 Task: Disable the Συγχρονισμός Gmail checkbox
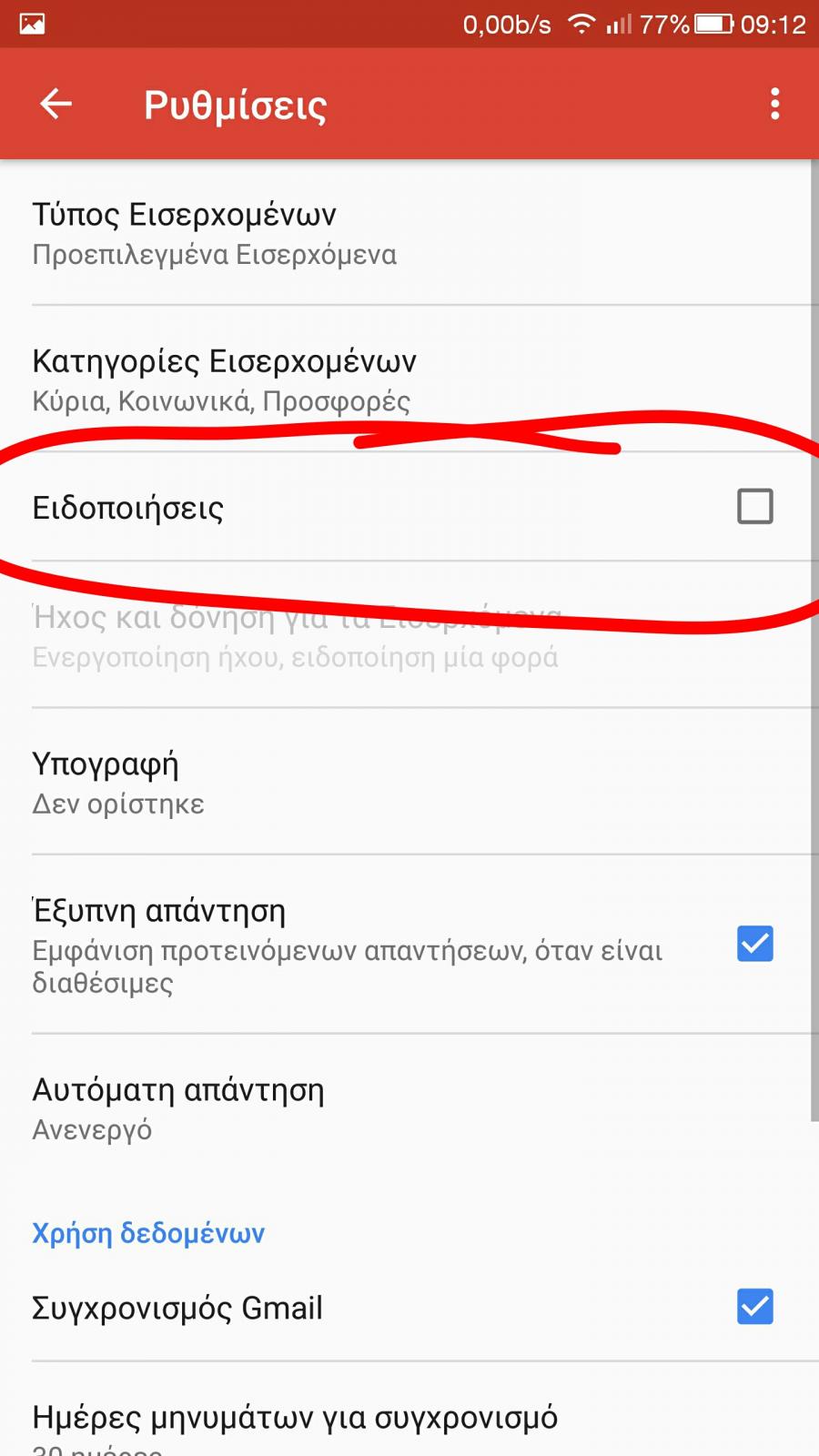click(754, 1307)
